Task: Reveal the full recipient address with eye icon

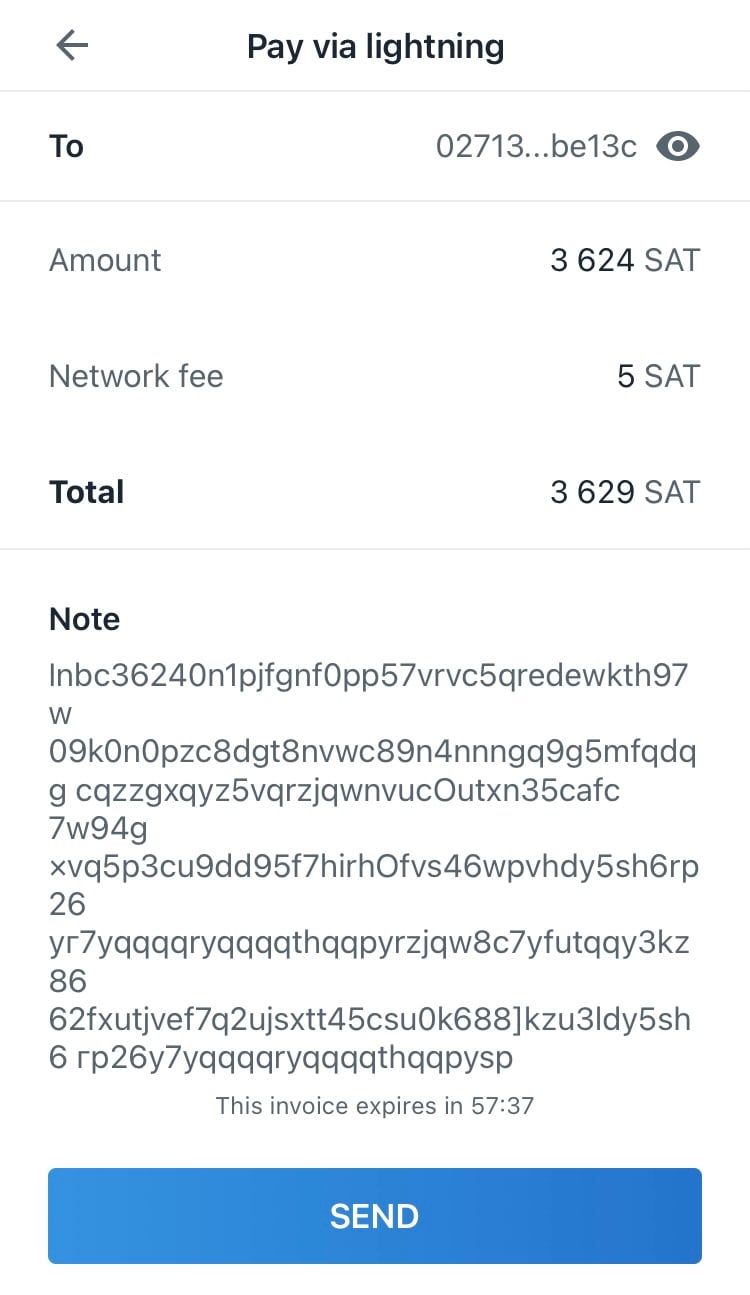Action: click(677, 147)
